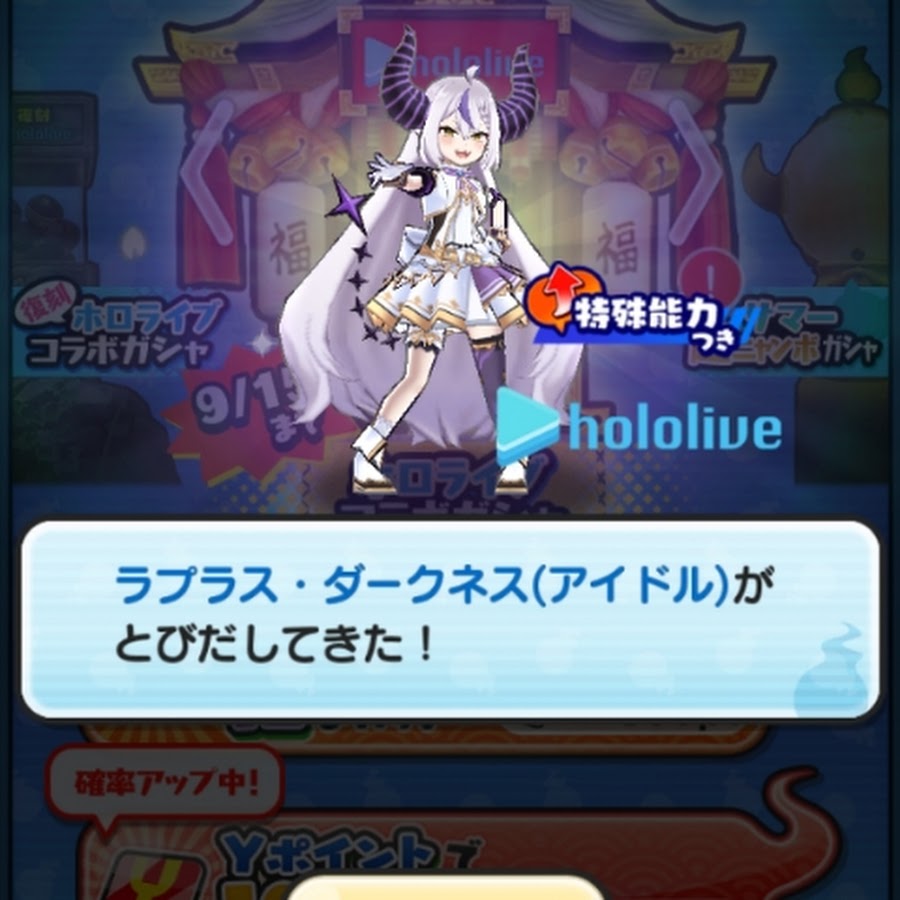
Task: Tap the cream button at the bottom edge
Action: pyautogui.click(x=447, y=886)
